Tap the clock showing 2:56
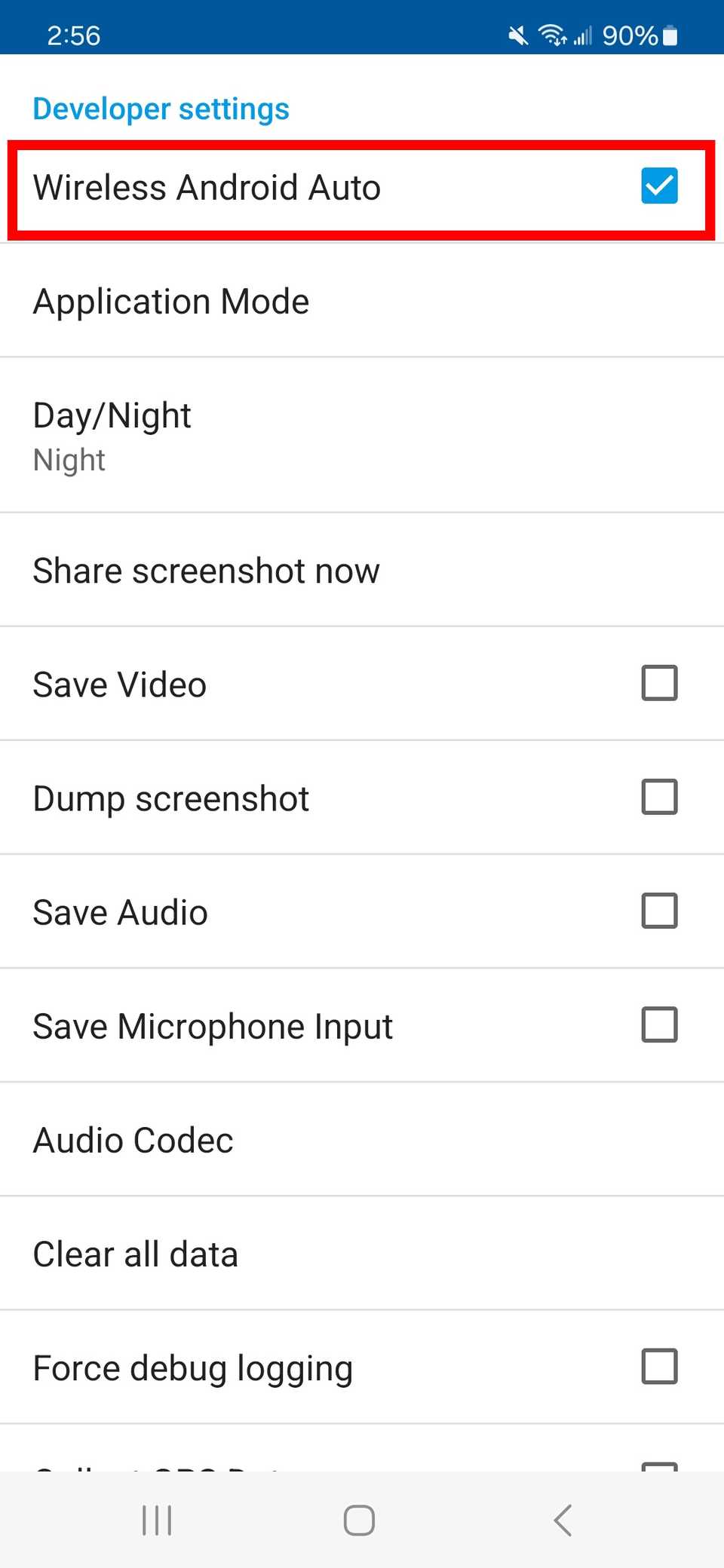 [x=73, y=35]
